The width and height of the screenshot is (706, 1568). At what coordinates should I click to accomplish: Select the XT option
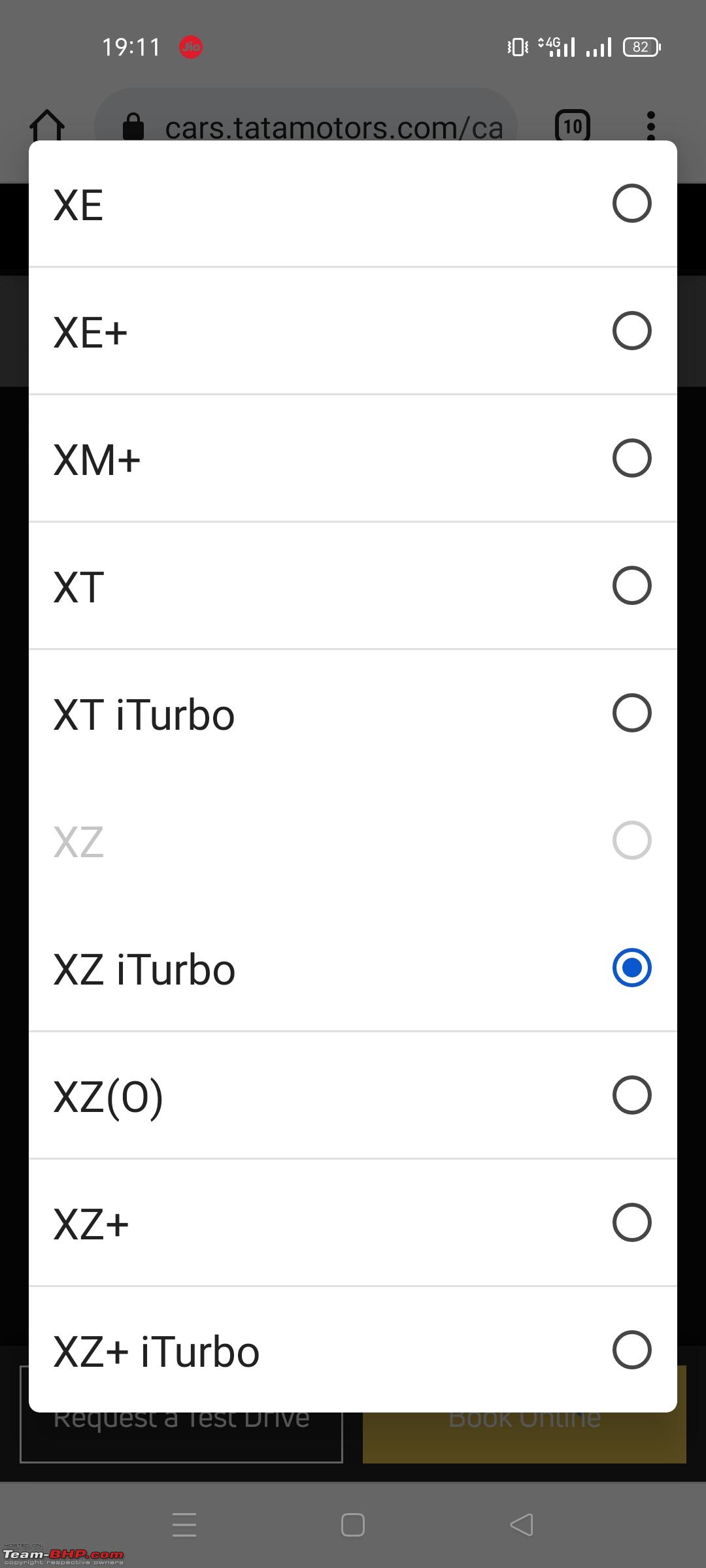click(x=353, y=585)
